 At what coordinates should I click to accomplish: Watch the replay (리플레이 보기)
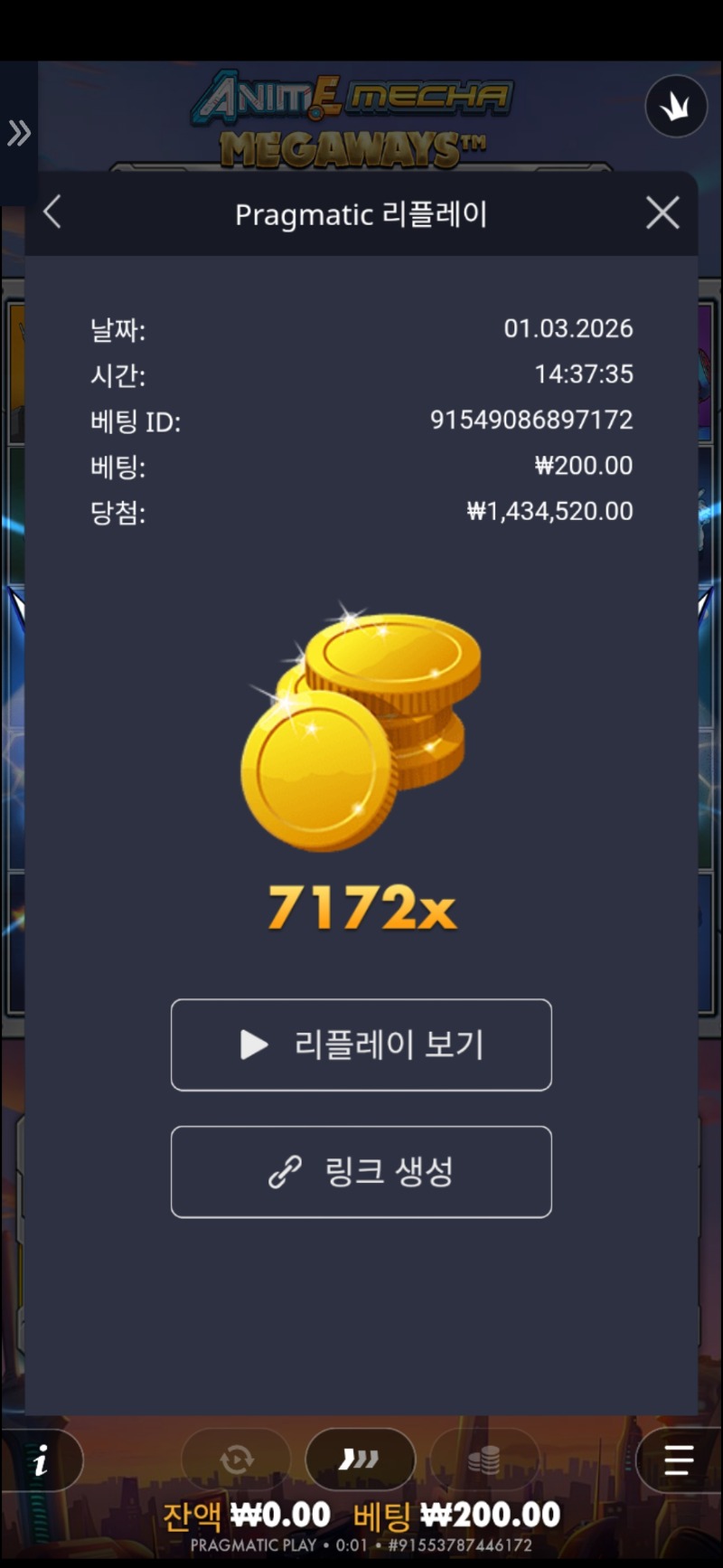(361, 1044)
